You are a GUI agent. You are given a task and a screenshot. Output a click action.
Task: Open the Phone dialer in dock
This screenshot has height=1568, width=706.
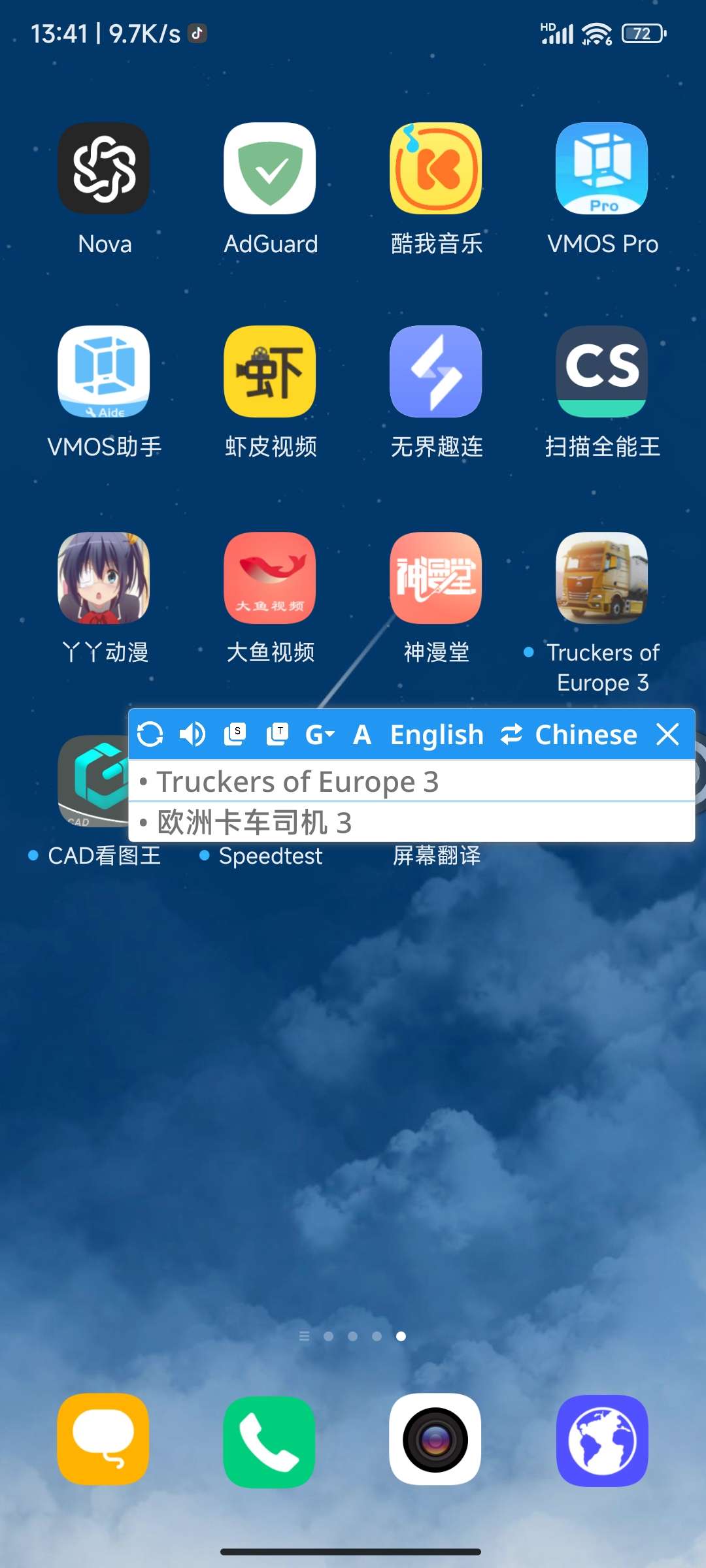click(270, 1441)
